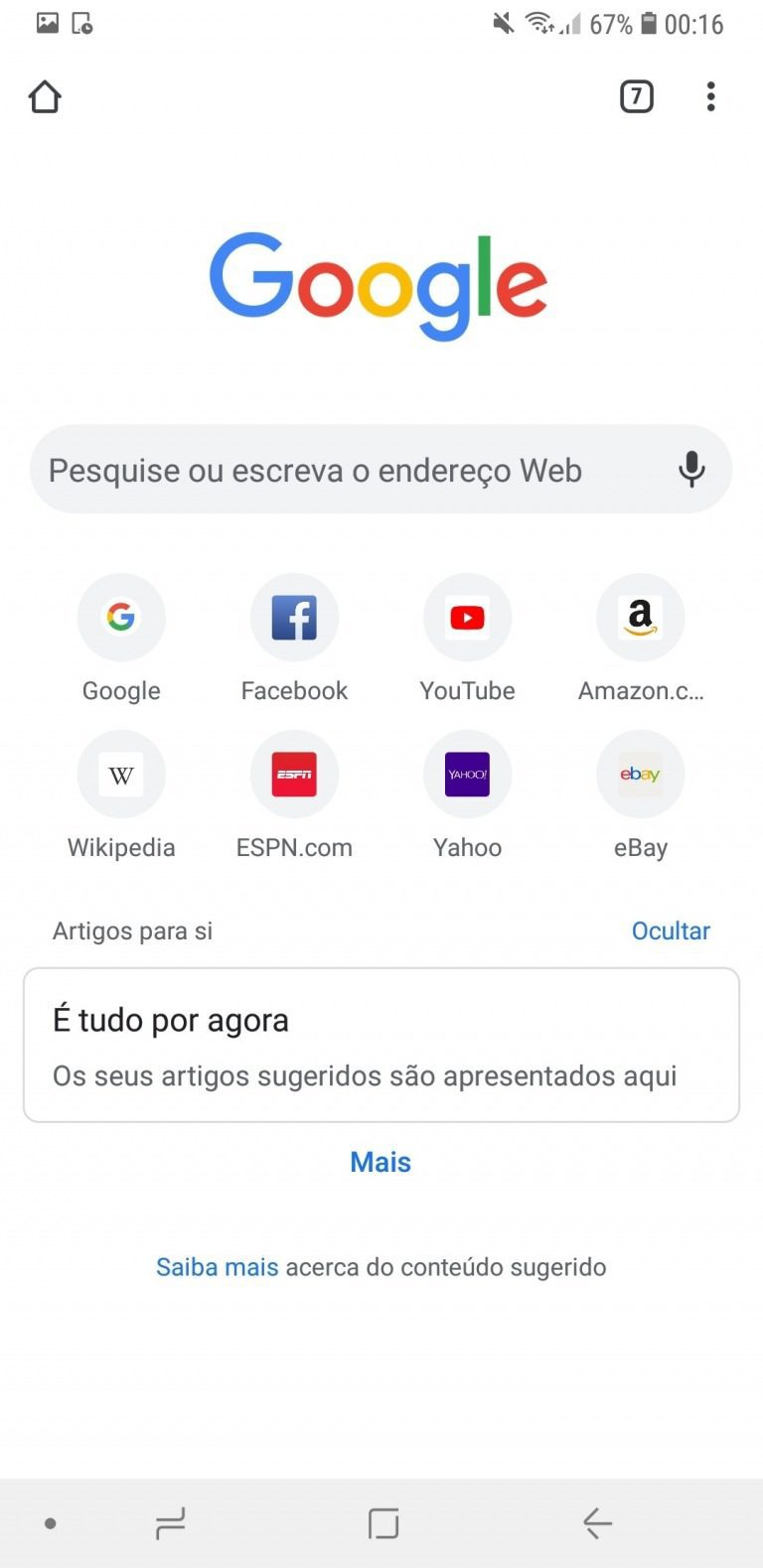Open the ESPN.com shortcut icon
Screen dimensions: 763x1568
[294, 775]
